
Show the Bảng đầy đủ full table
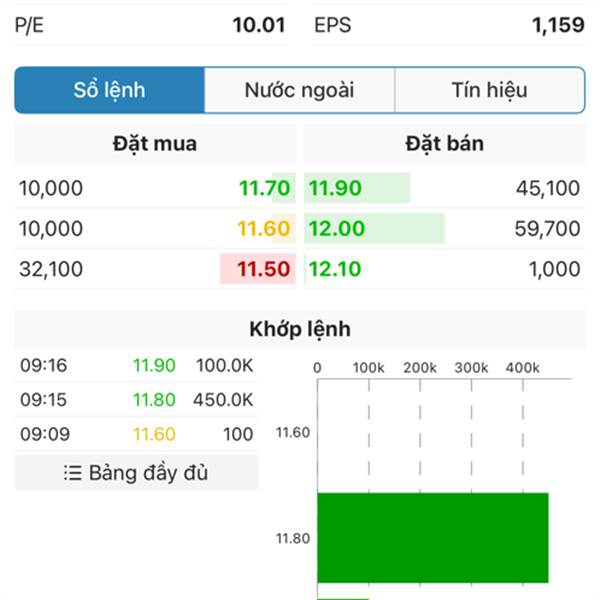(136, 473)
